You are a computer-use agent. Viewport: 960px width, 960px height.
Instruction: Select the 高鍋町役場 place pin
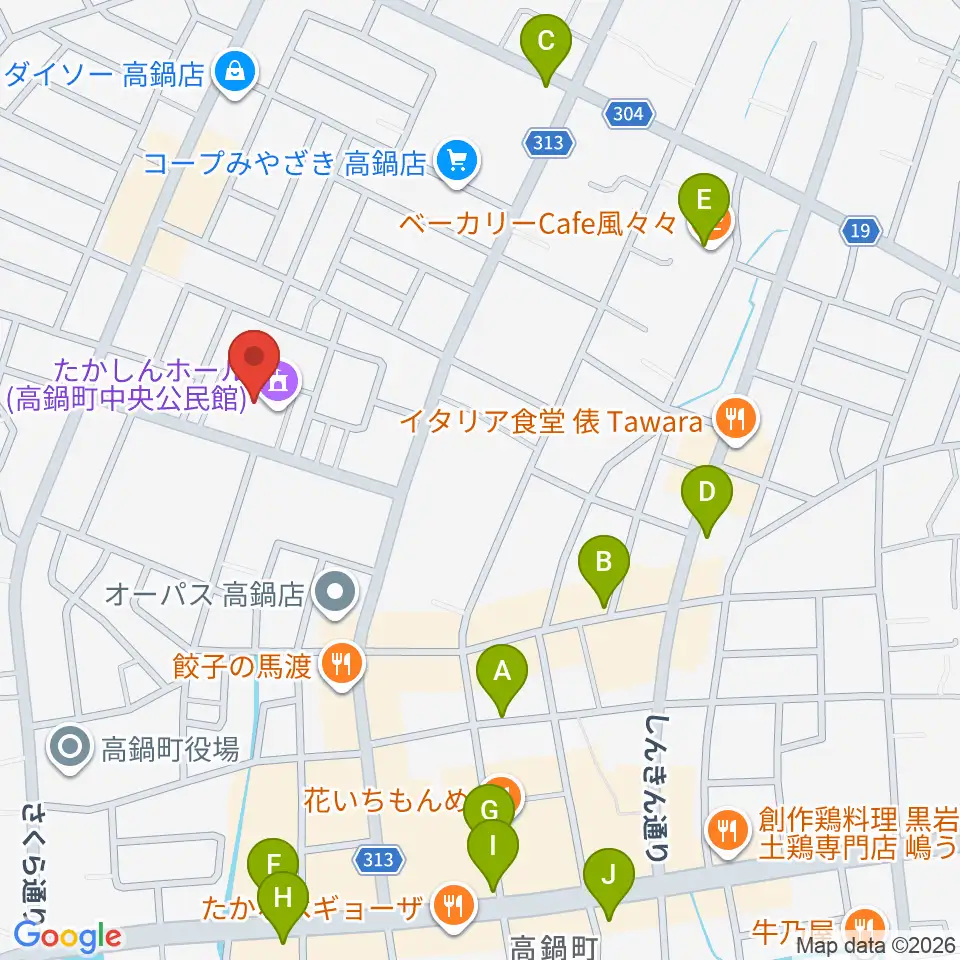click(70, 749)
